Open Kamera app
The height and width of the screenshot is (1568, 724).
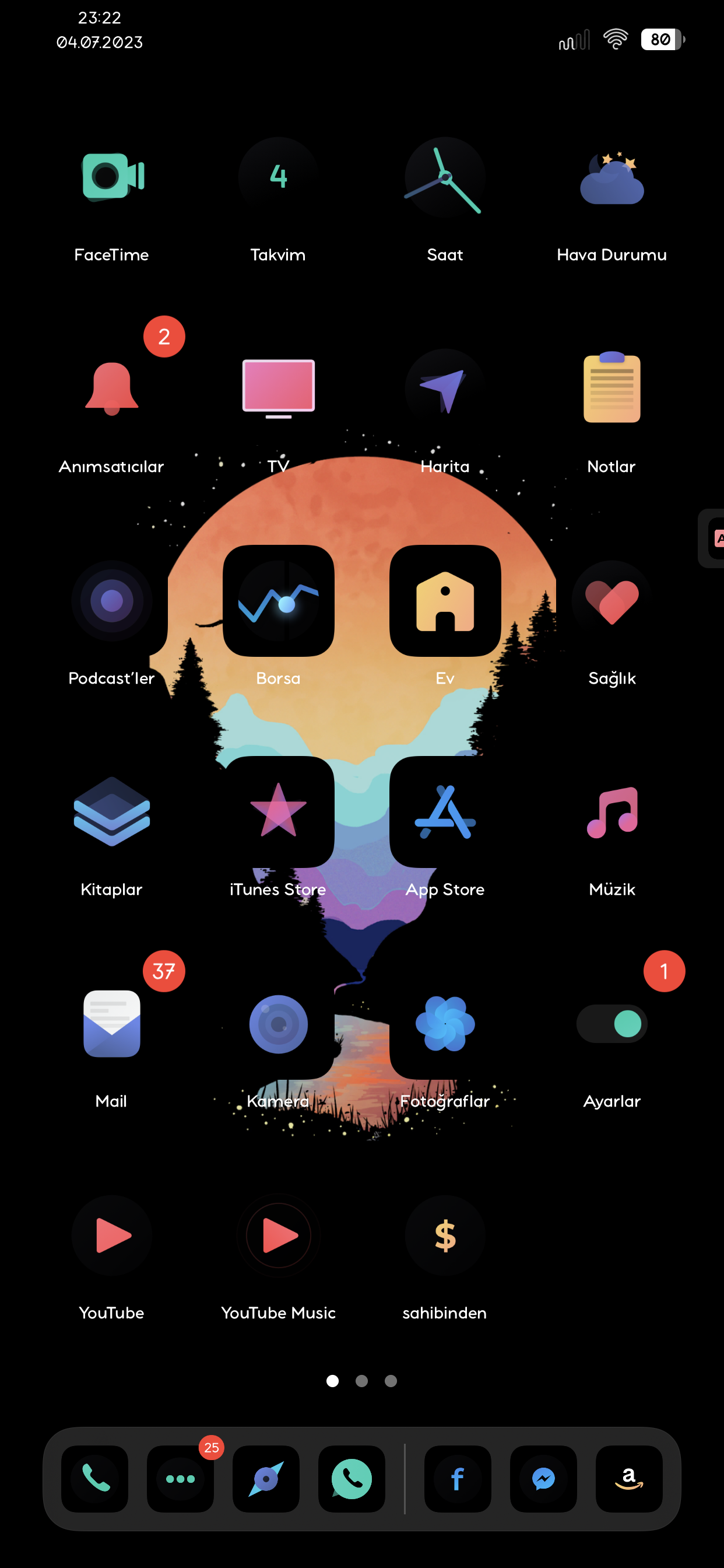point(278,1024)
